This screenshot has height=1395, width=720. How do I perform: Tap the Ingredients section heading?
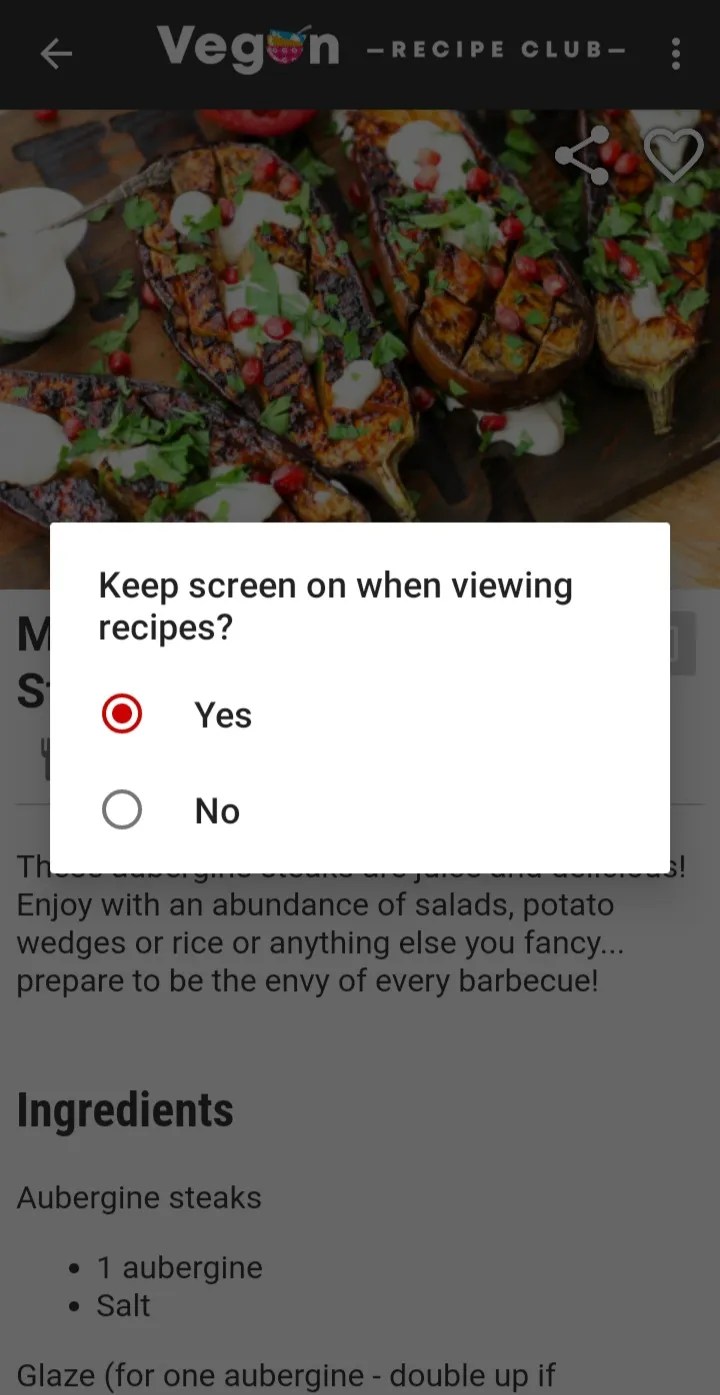tap(124, 1109)
